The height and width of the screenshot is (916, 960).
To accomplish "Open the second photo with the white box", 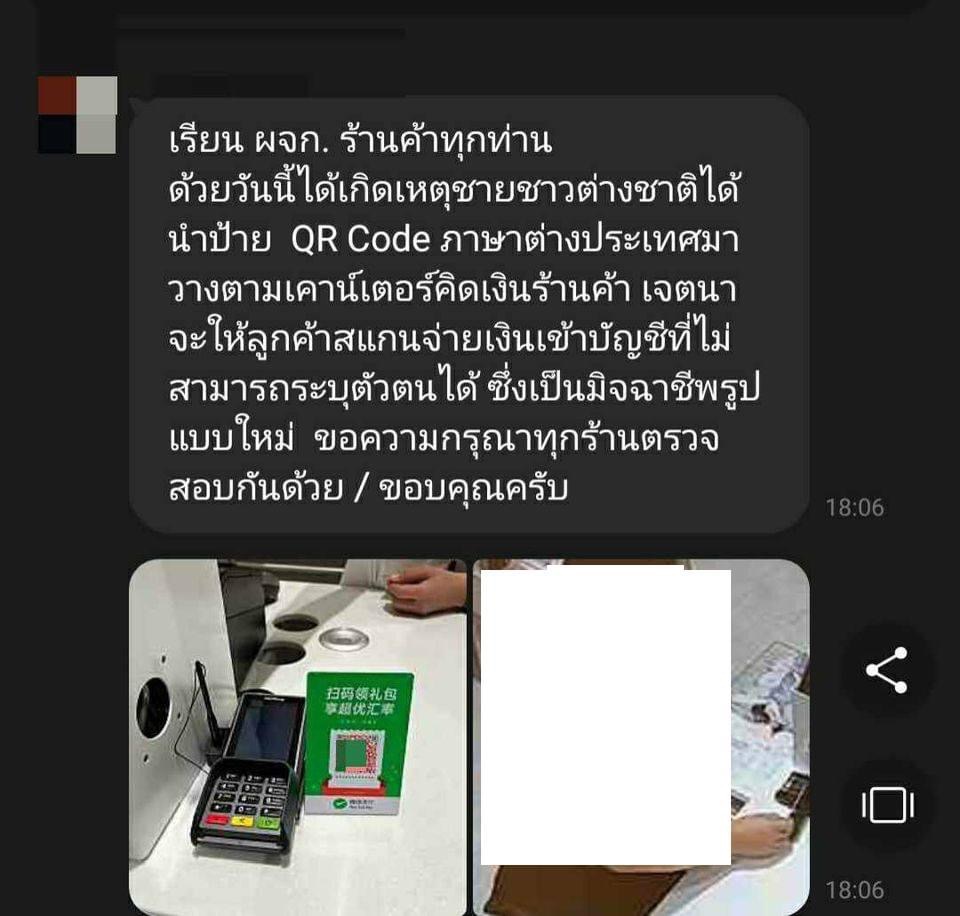I will coord(640,735).
